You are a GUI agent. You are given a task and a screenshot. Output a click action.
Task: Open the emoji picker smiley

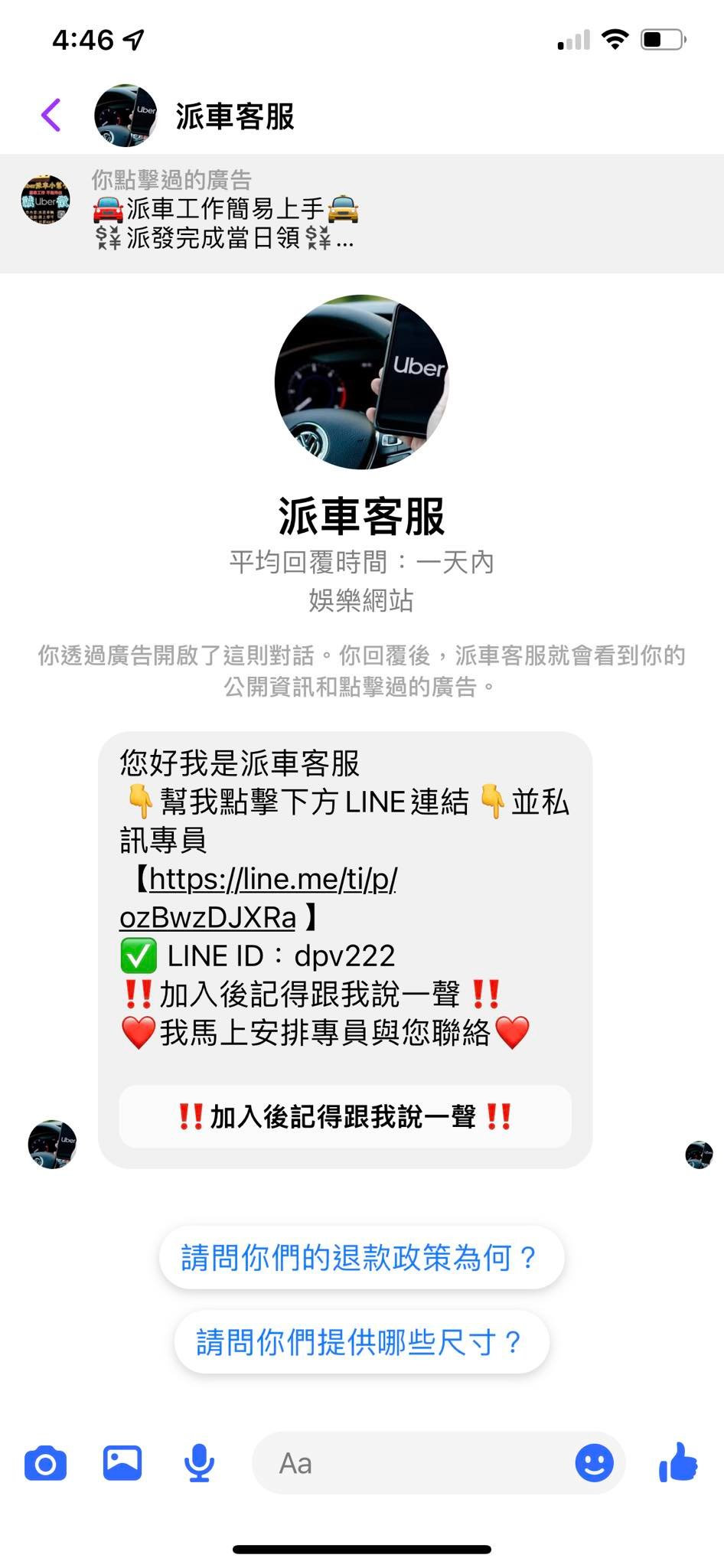pos(594,1464)
